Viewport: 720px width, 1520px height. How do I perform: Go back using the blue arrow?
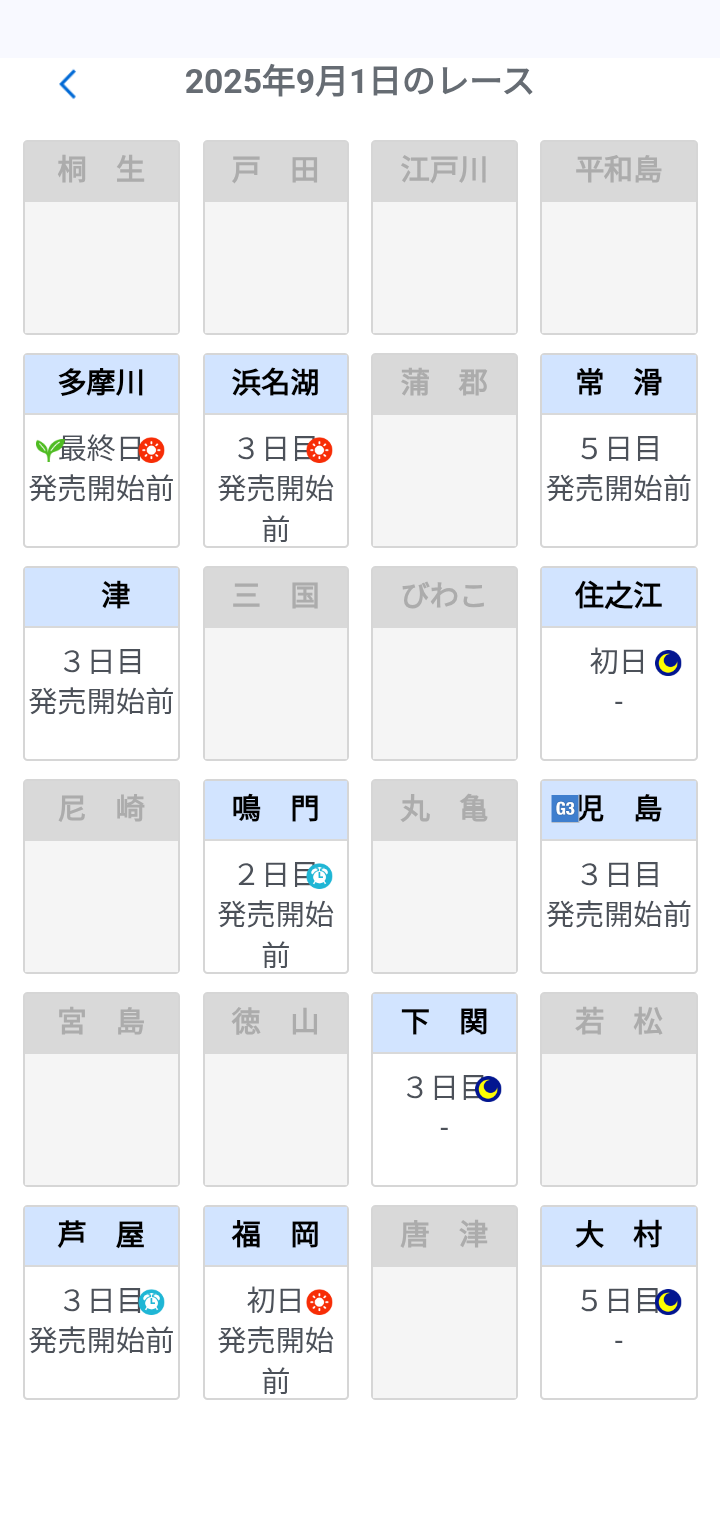(68, 84)
